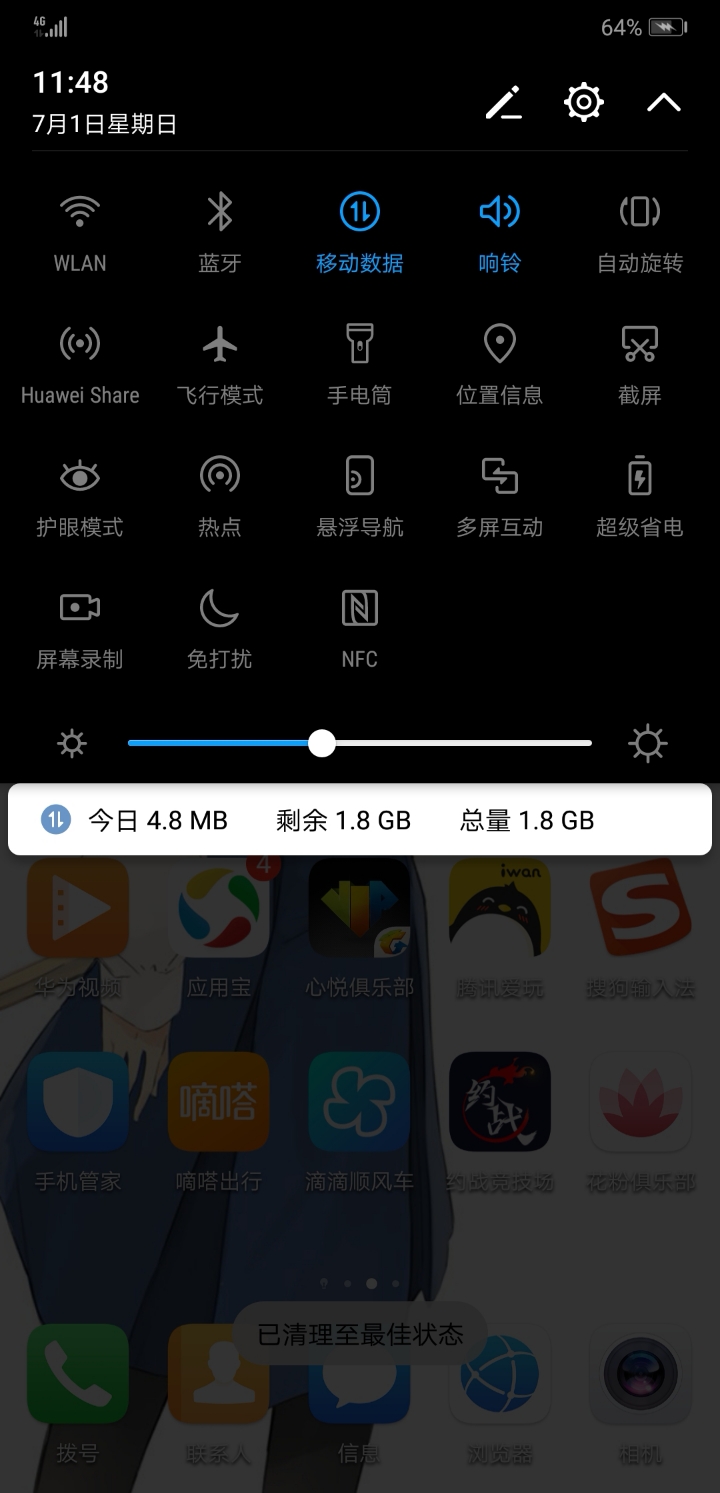The width and height of the screenshot is (720, 1493).
Task: Open Settings via the gear icon
Action: pos(583,101)
